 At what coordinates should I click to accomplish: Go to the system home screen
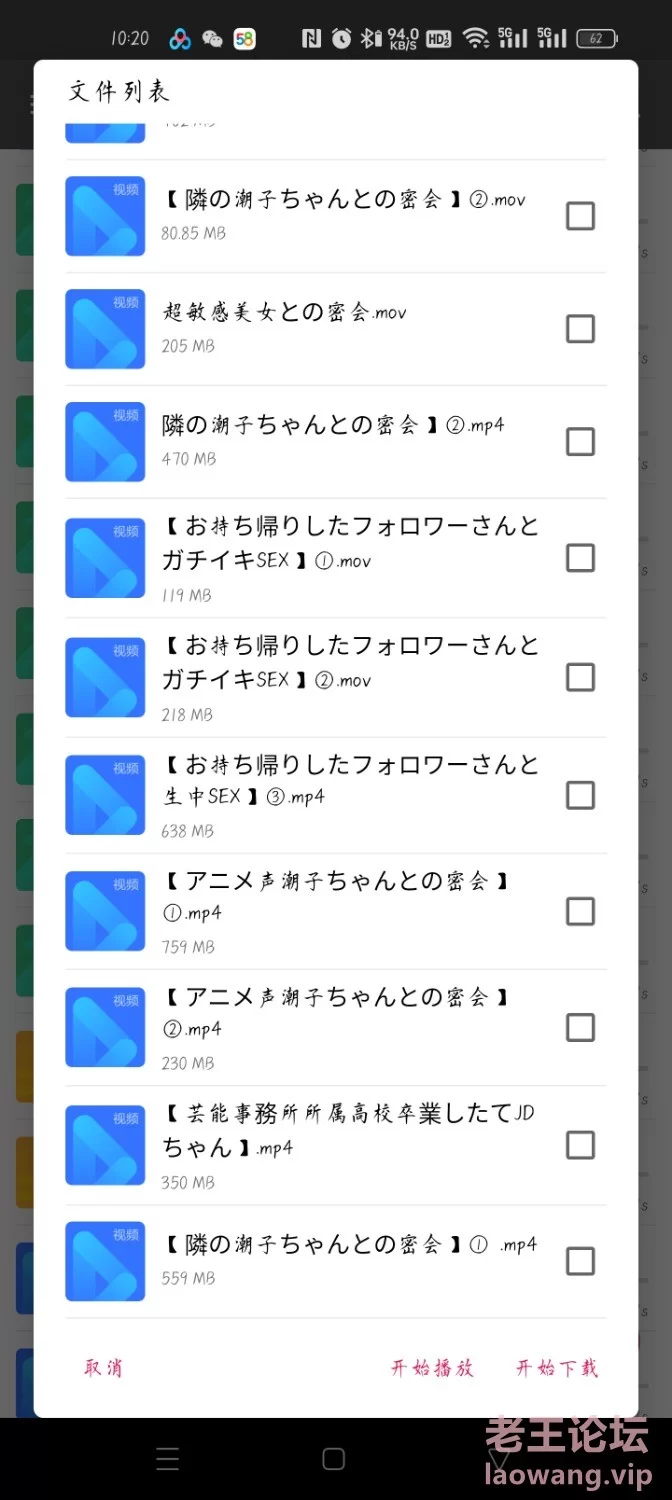pyautogui.click(x=334, y=1459)
